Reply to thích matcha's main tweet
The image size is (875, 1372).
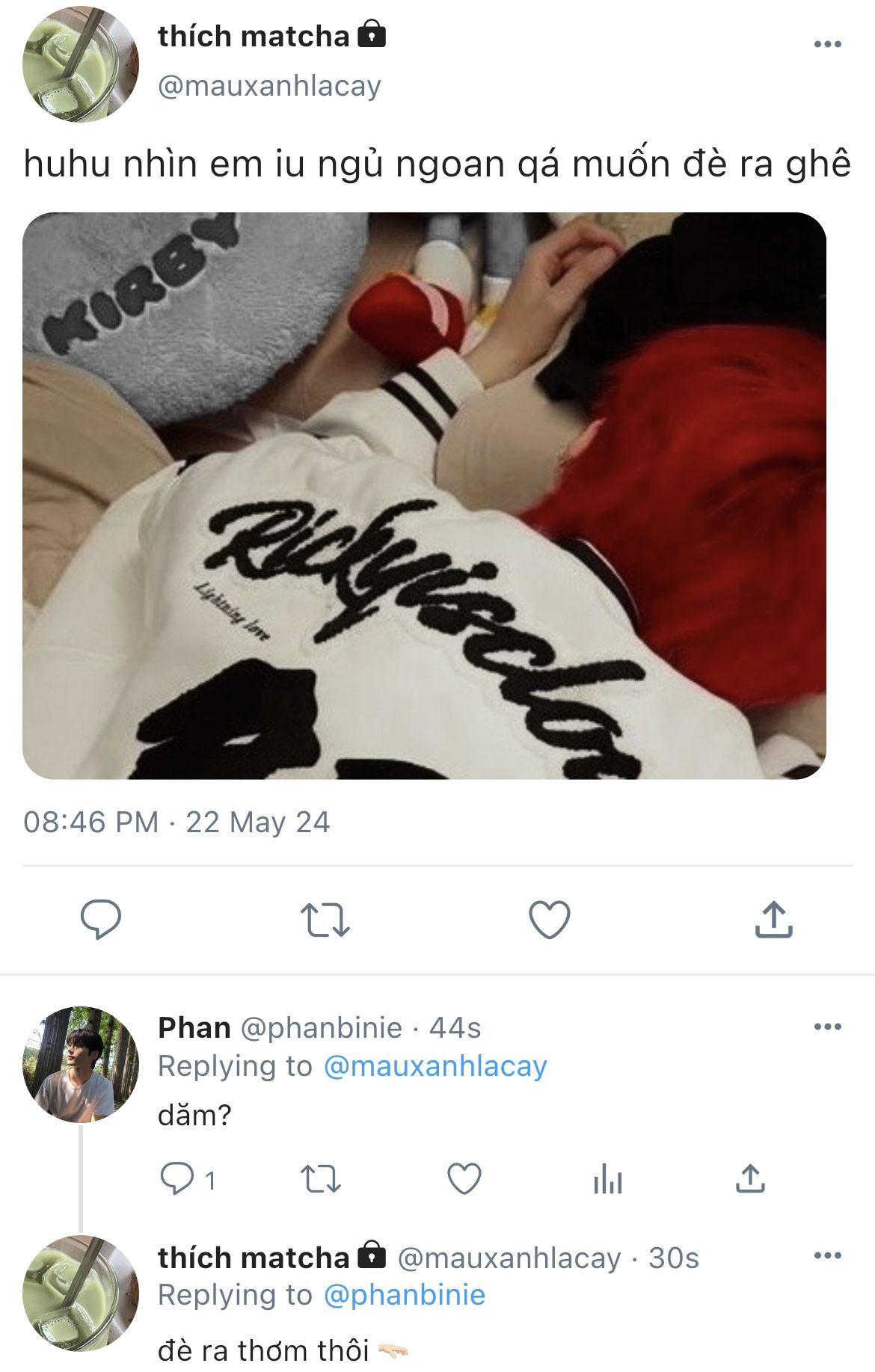click(x=100, y=919)
